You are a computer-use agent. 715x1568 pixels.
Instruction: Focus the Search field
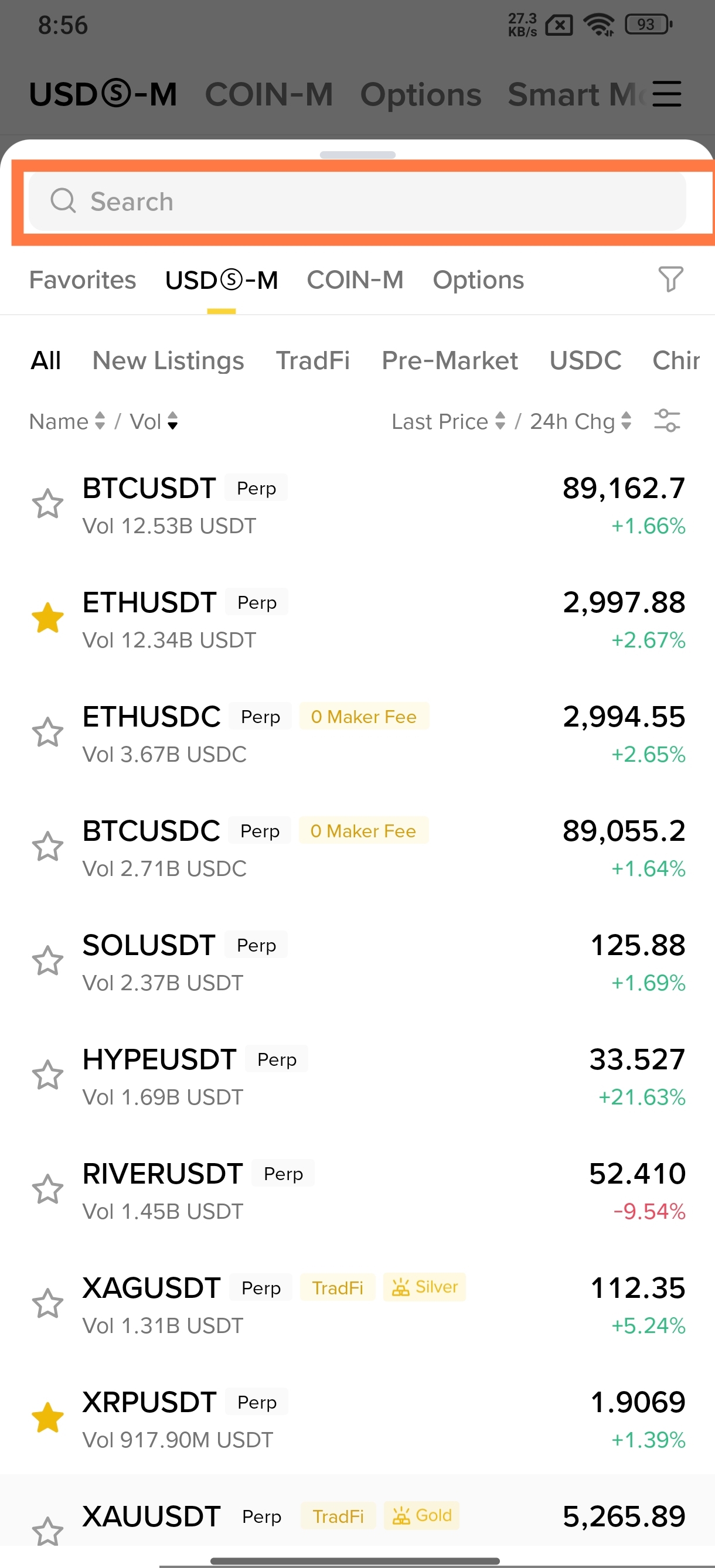pos(357,202)
